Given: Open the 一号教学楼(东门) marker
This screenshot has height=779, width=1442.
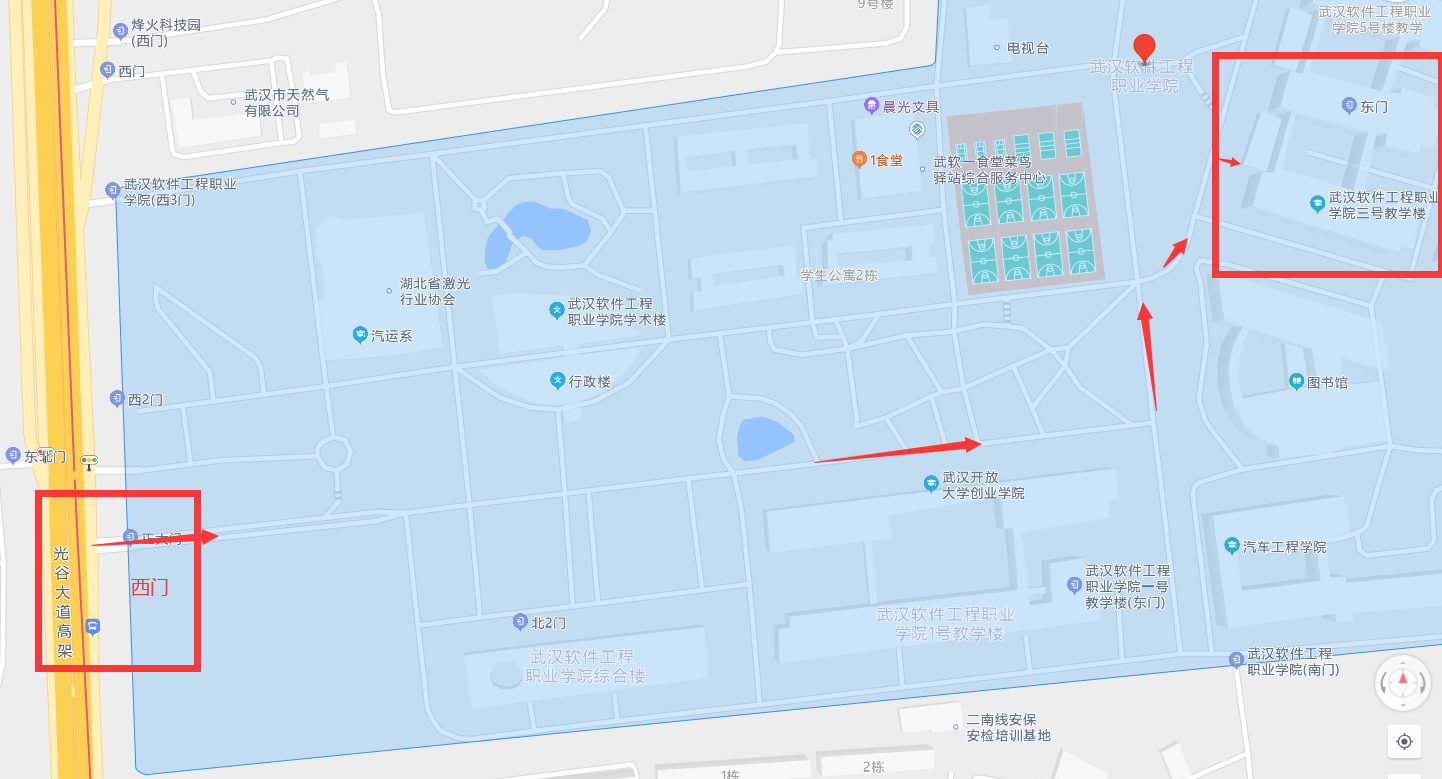Looking at the screenshot, I should (x=1074, y=585).
